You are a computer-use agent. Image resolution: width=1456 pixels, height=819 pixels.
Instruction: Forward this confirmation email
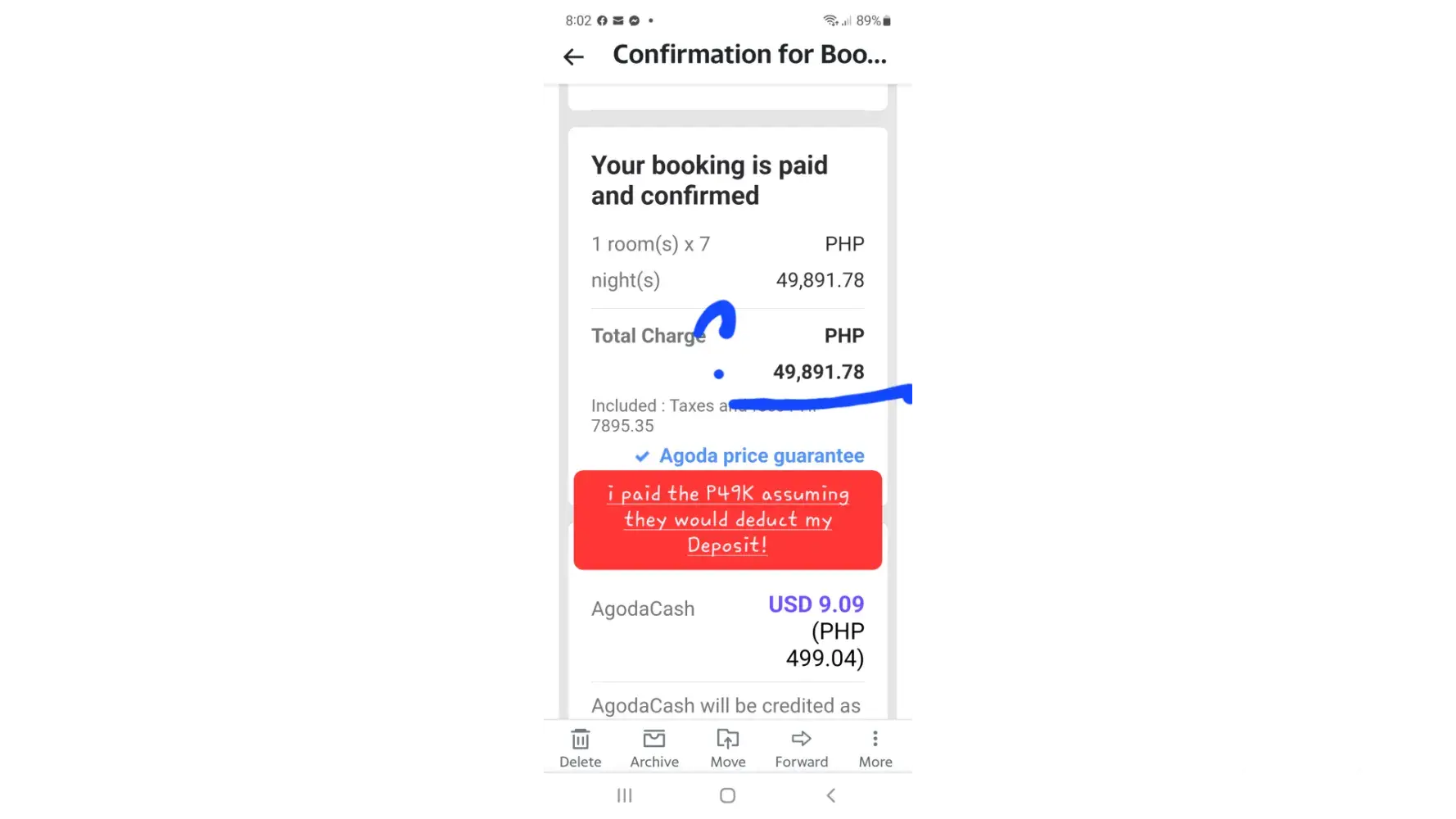pyautogui.click(x=801, y=748)
